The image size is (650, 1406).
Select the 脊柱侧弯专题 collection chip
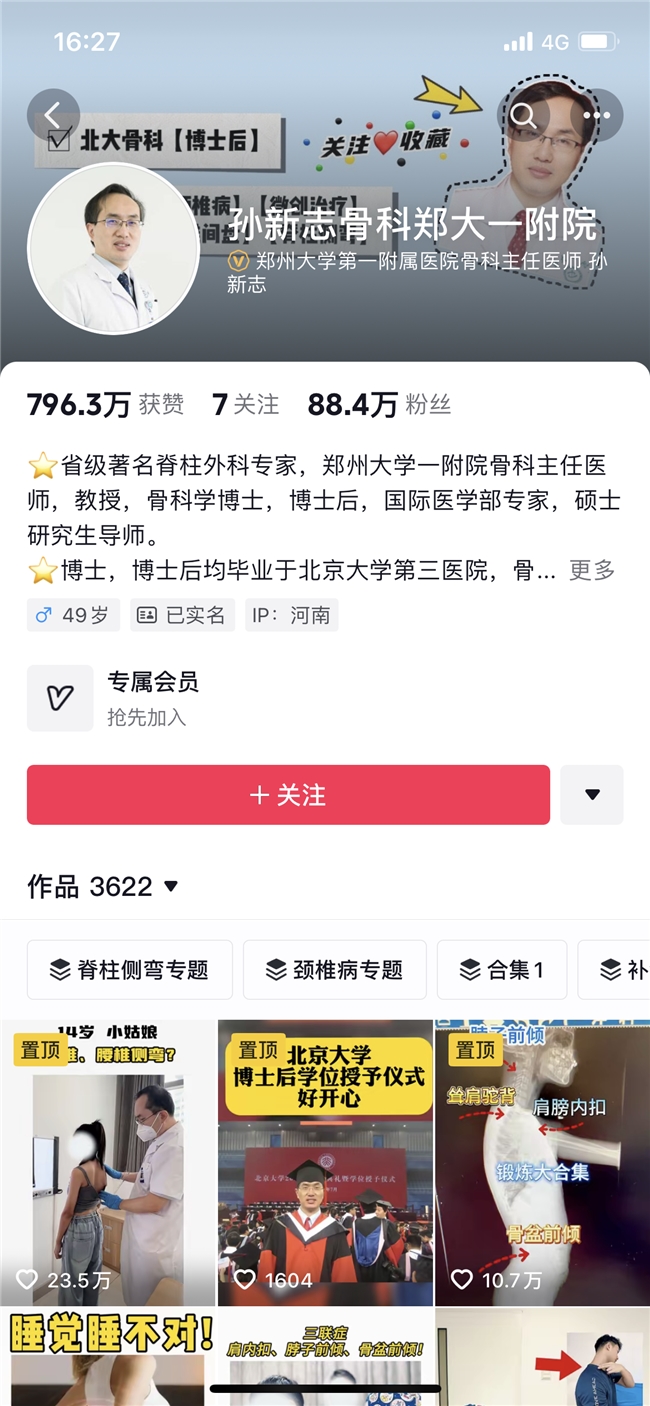click(130, 969)
